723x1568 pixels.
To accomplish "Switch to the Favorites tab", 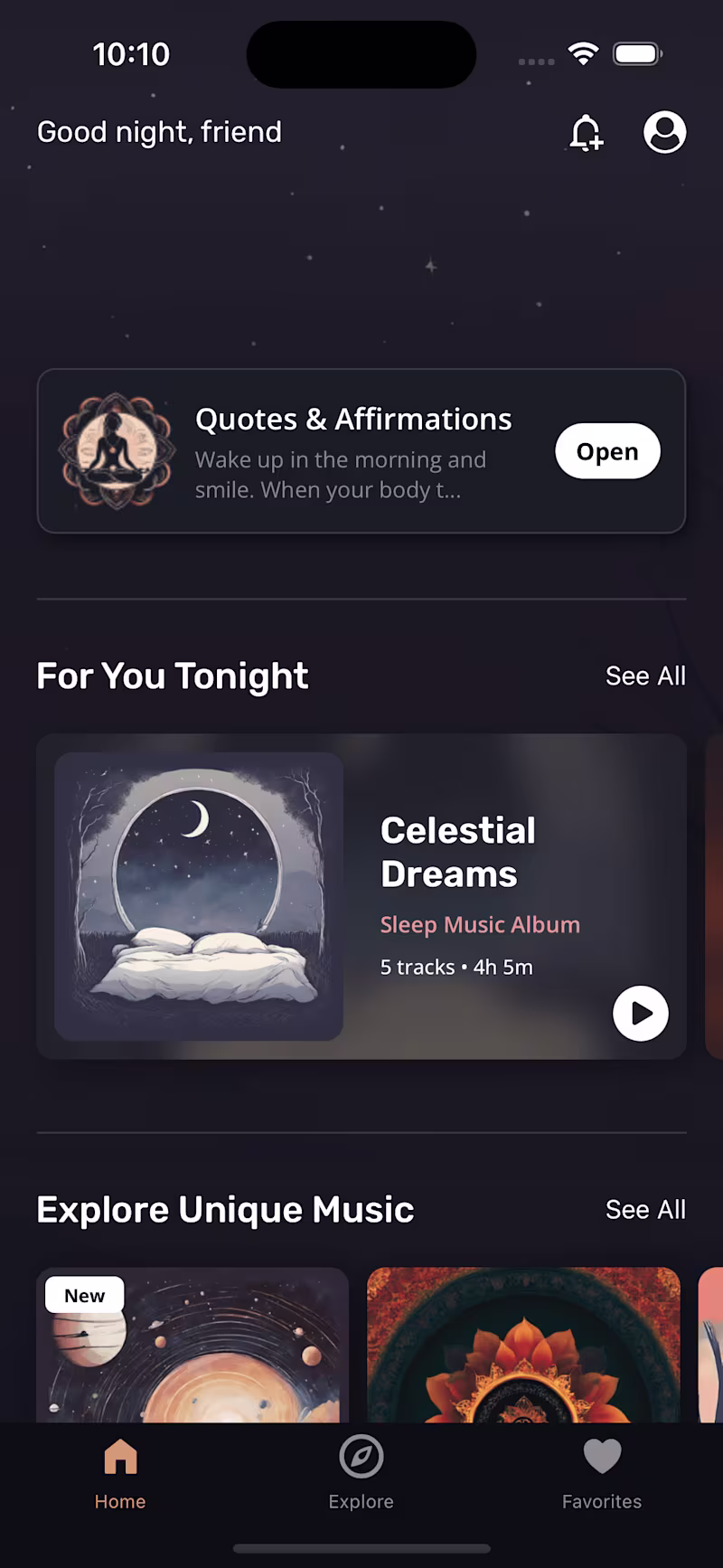I will pyautogui.click(x=602, y=1472).
